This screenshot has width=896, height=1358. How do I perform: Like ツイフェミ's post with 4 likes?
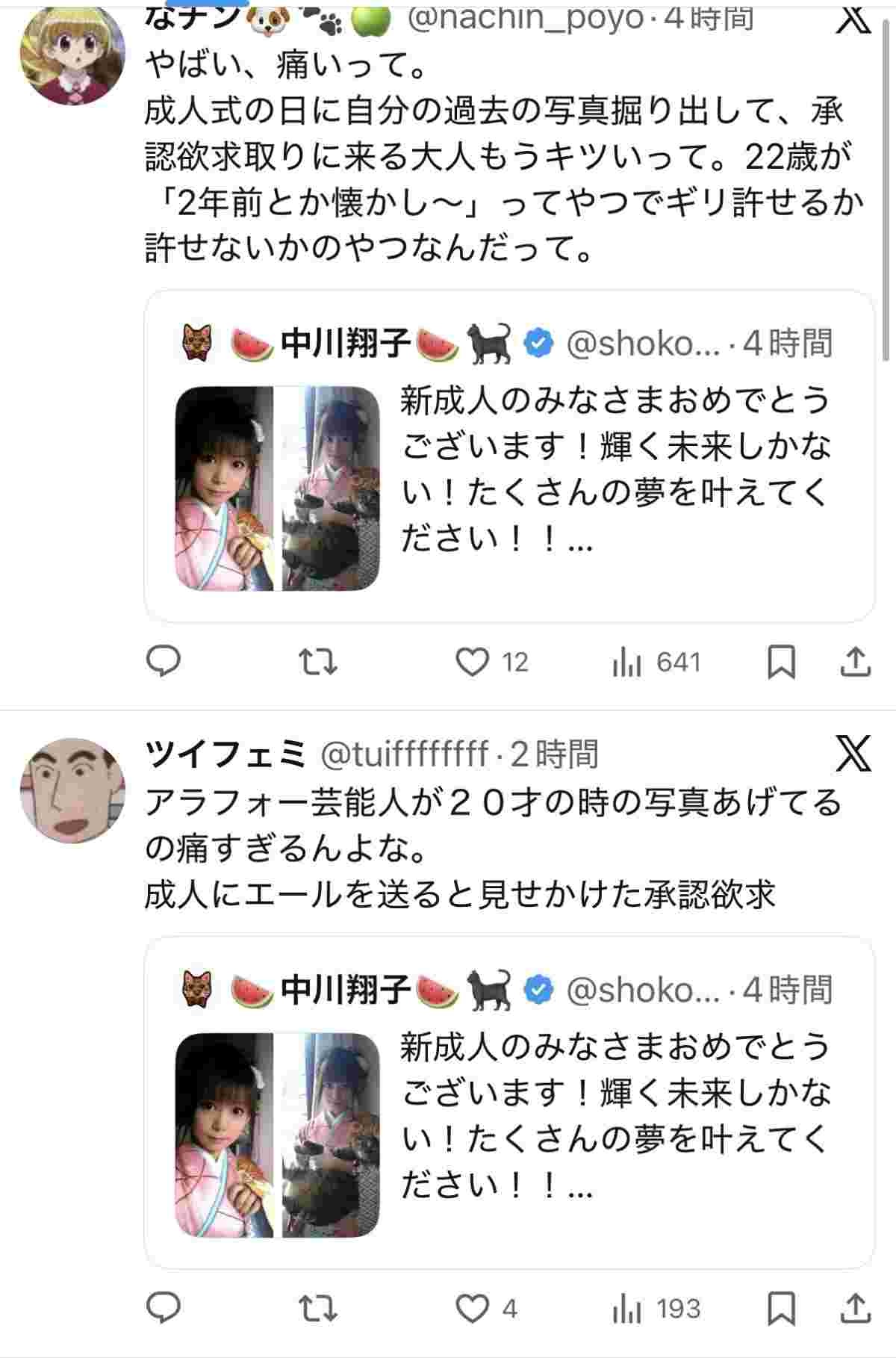(x=473, y=1308)
